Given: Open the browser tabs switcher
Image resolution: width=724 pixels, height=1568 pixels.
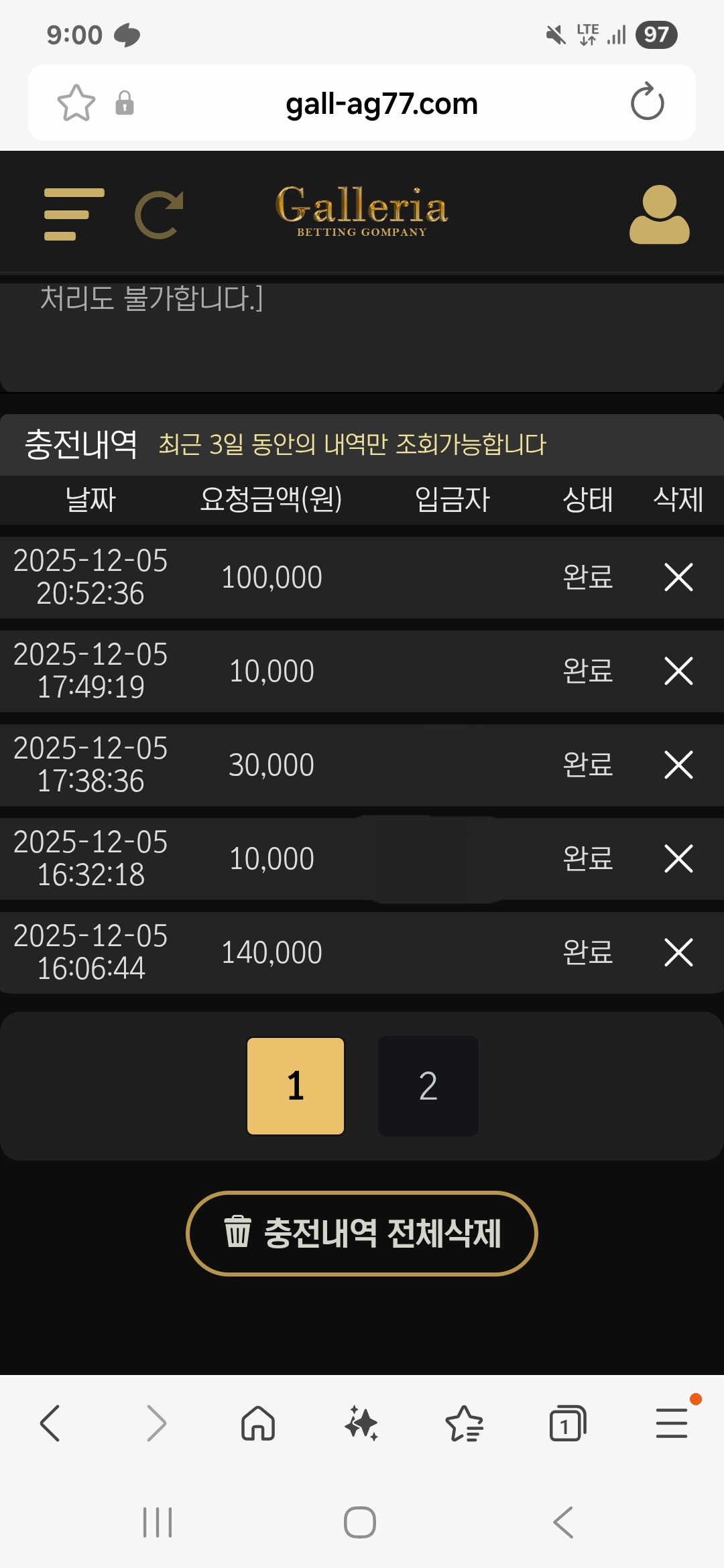Looking at the screenshot, I should 567,1423.
